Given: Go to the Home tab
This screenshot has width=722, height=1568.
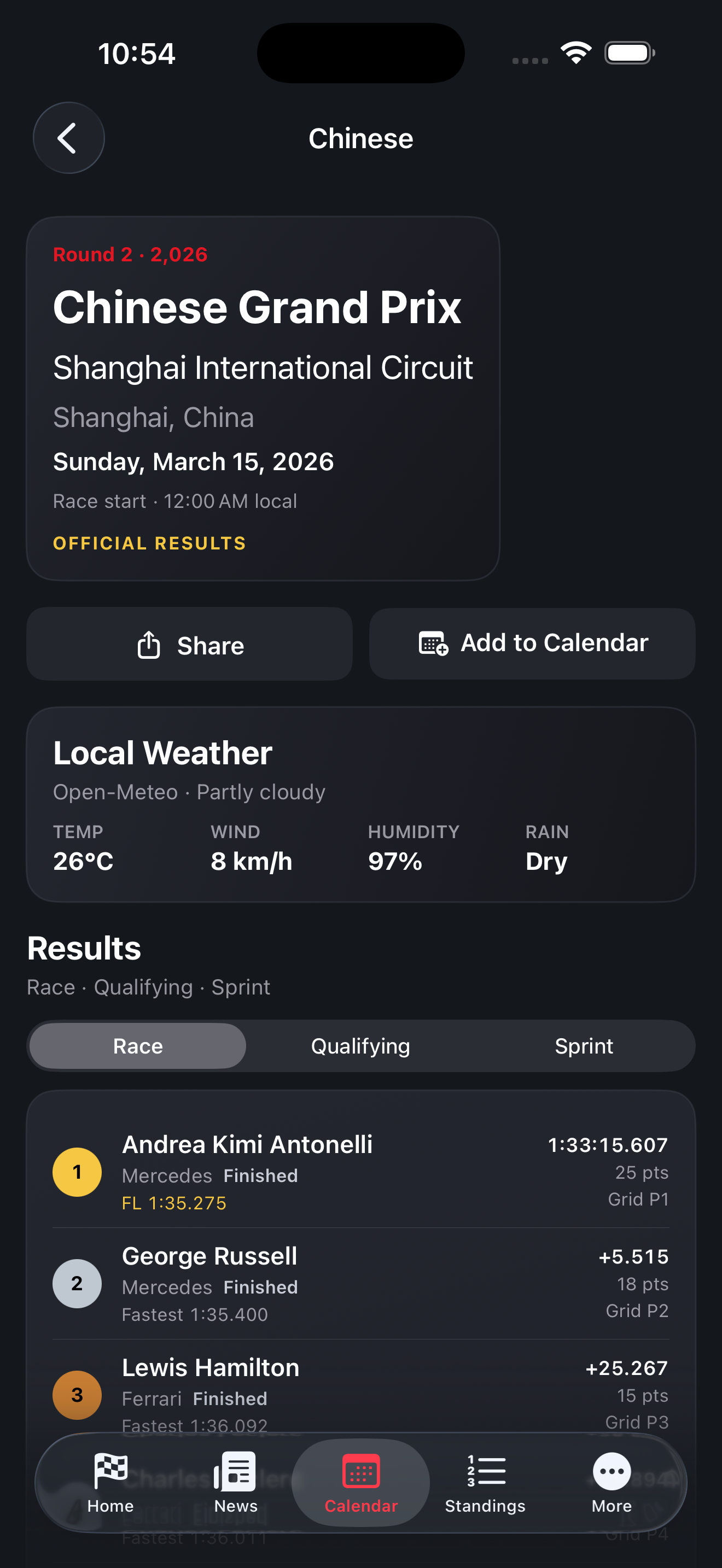Looking at the screenshot, I should tap(110, 1483).
